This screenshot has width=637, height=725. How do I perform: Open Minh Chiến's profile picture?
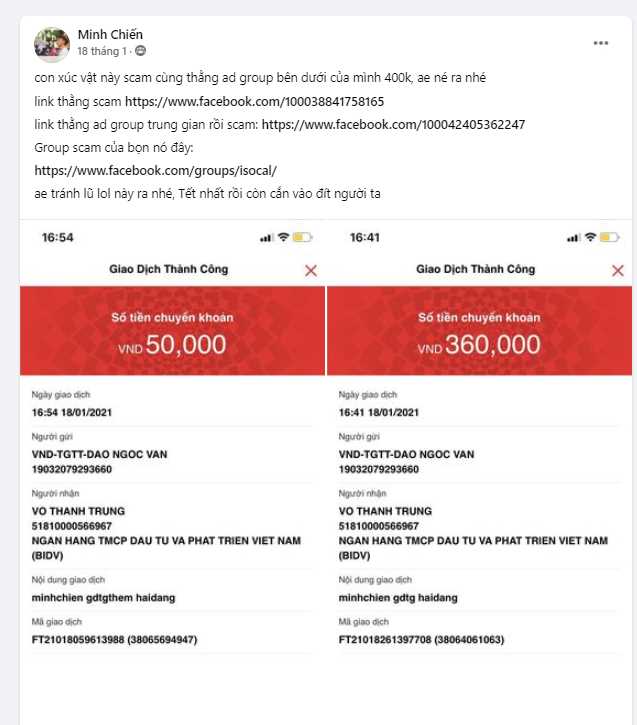[51, 44]
